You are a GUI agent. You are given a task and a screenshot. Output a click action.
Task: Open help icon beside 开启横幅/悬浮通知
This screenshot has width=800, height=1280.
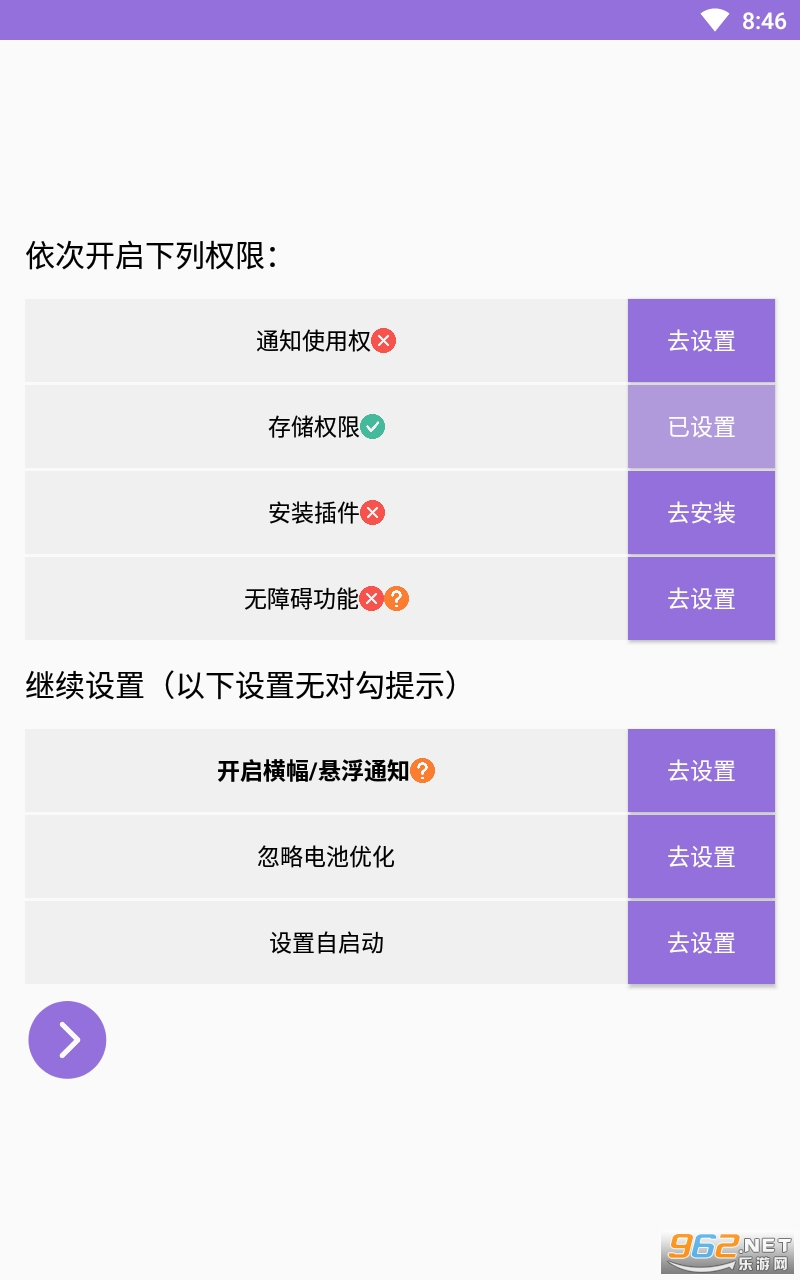tap(423, 771)
